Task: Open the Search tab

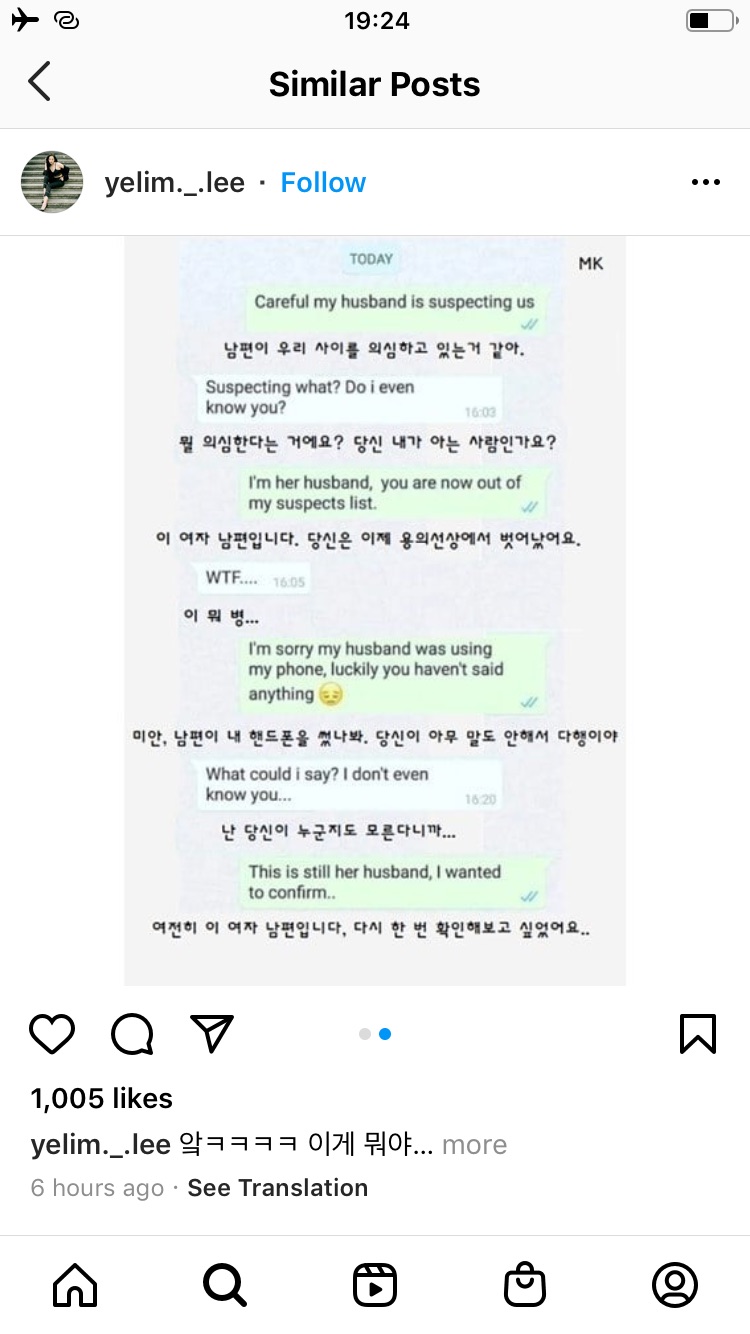Action: 224,1285
